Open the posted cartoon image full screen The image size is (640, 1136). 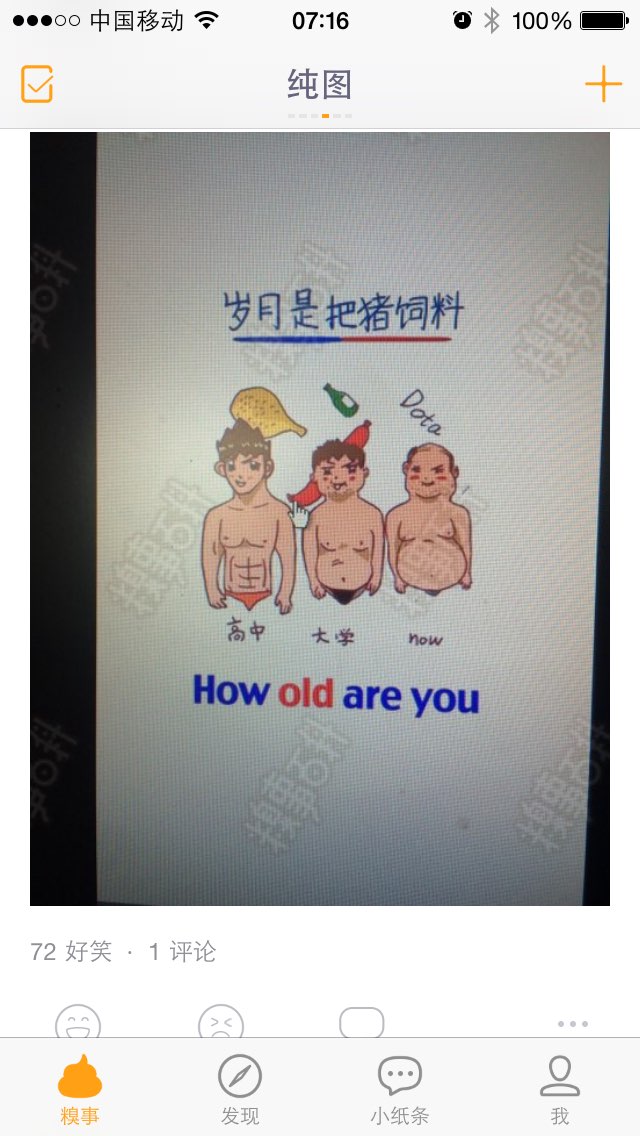(320, 519)
